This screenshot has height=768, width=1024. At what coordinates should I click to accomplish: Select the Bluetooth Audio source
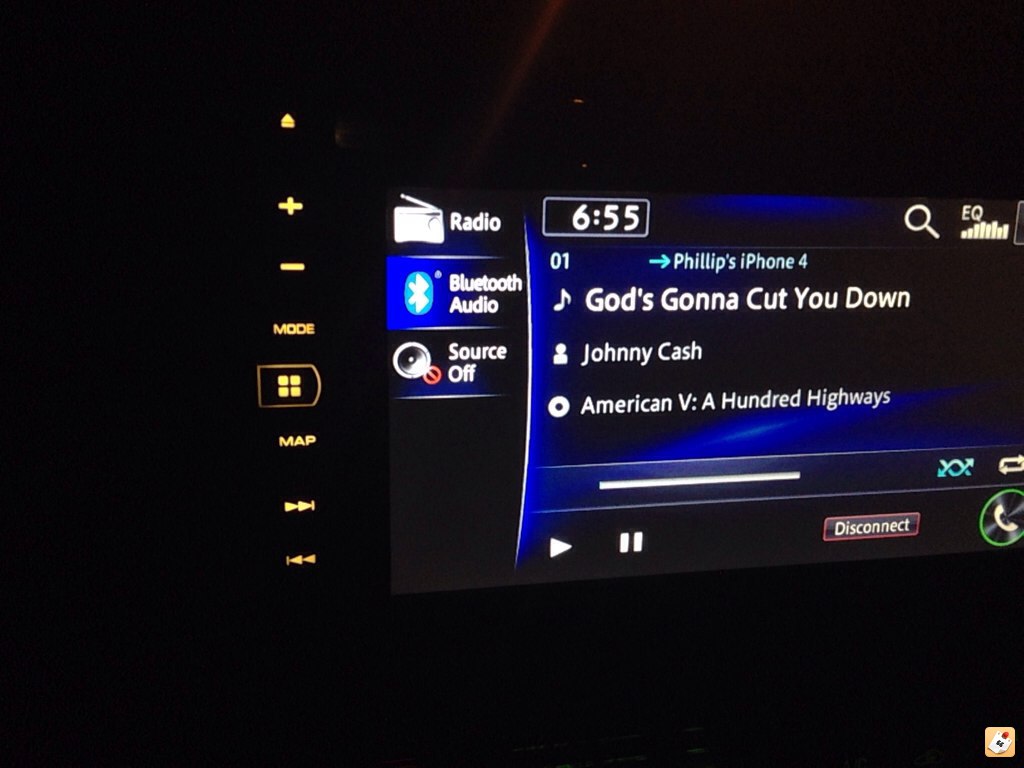click(455, 294)
